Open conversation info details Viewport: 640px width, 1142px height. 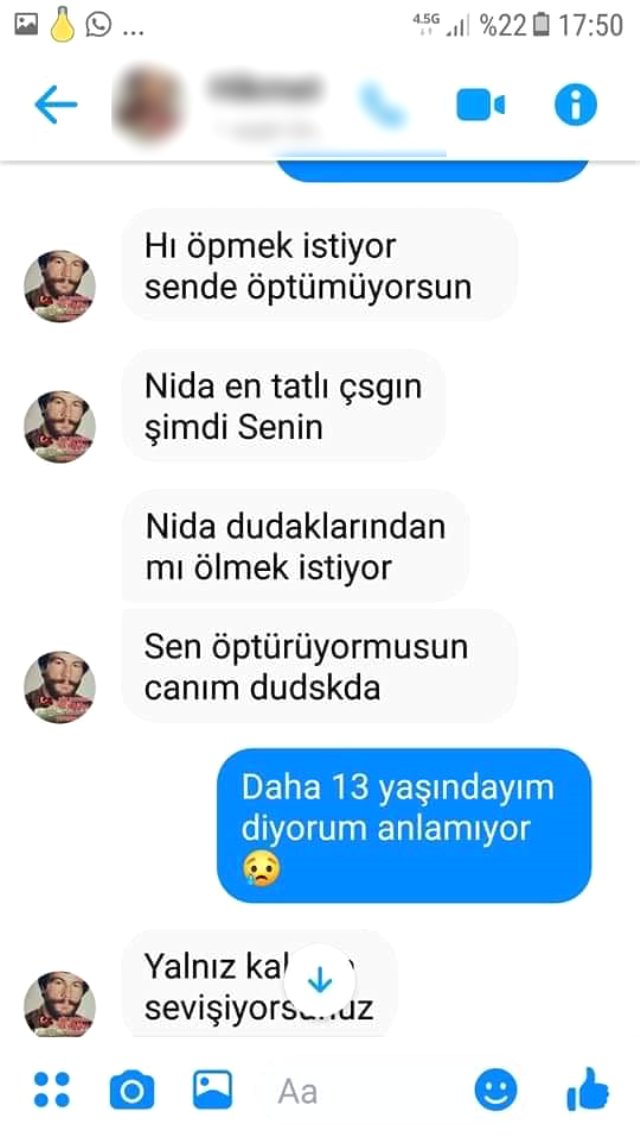(x=575, y=105)
